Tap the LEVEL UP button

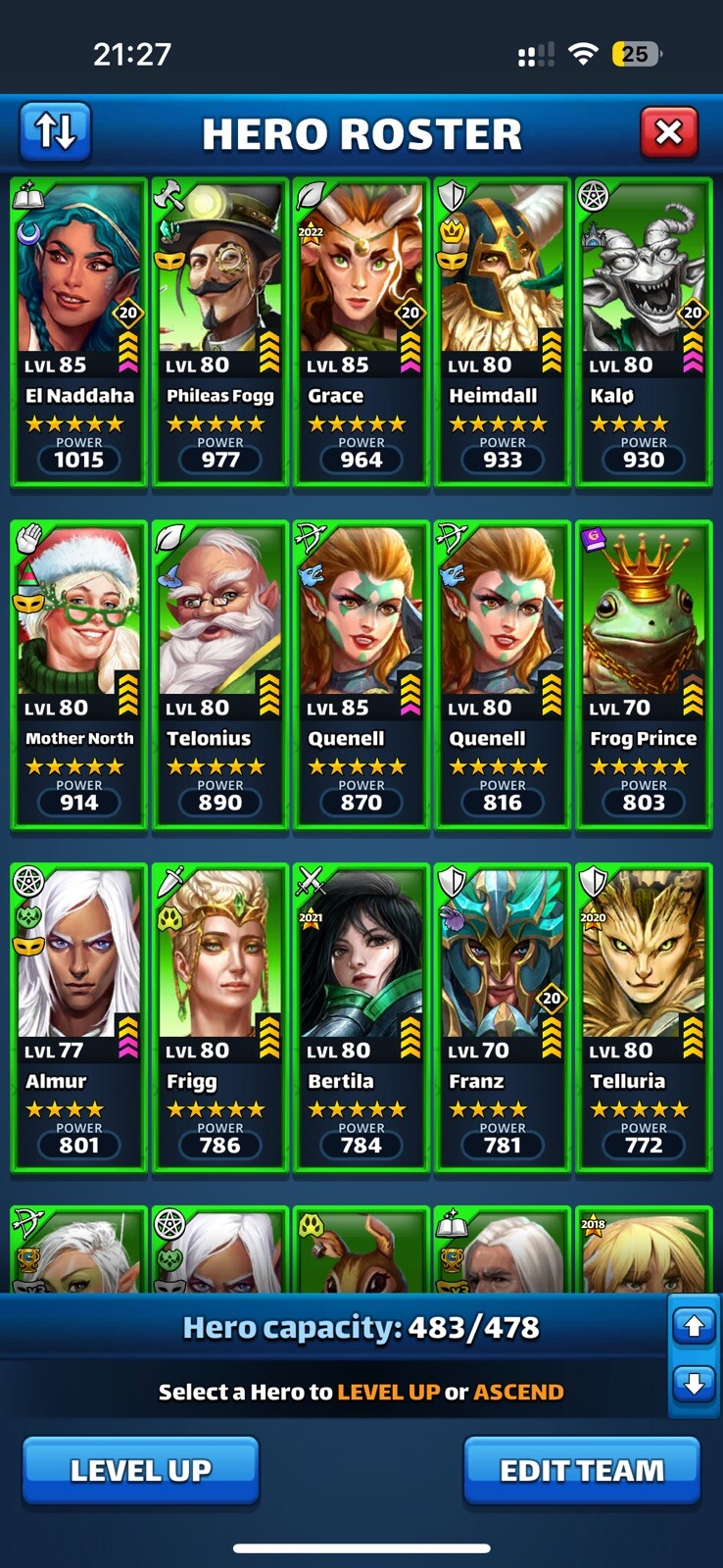(x=140, y=1469)
